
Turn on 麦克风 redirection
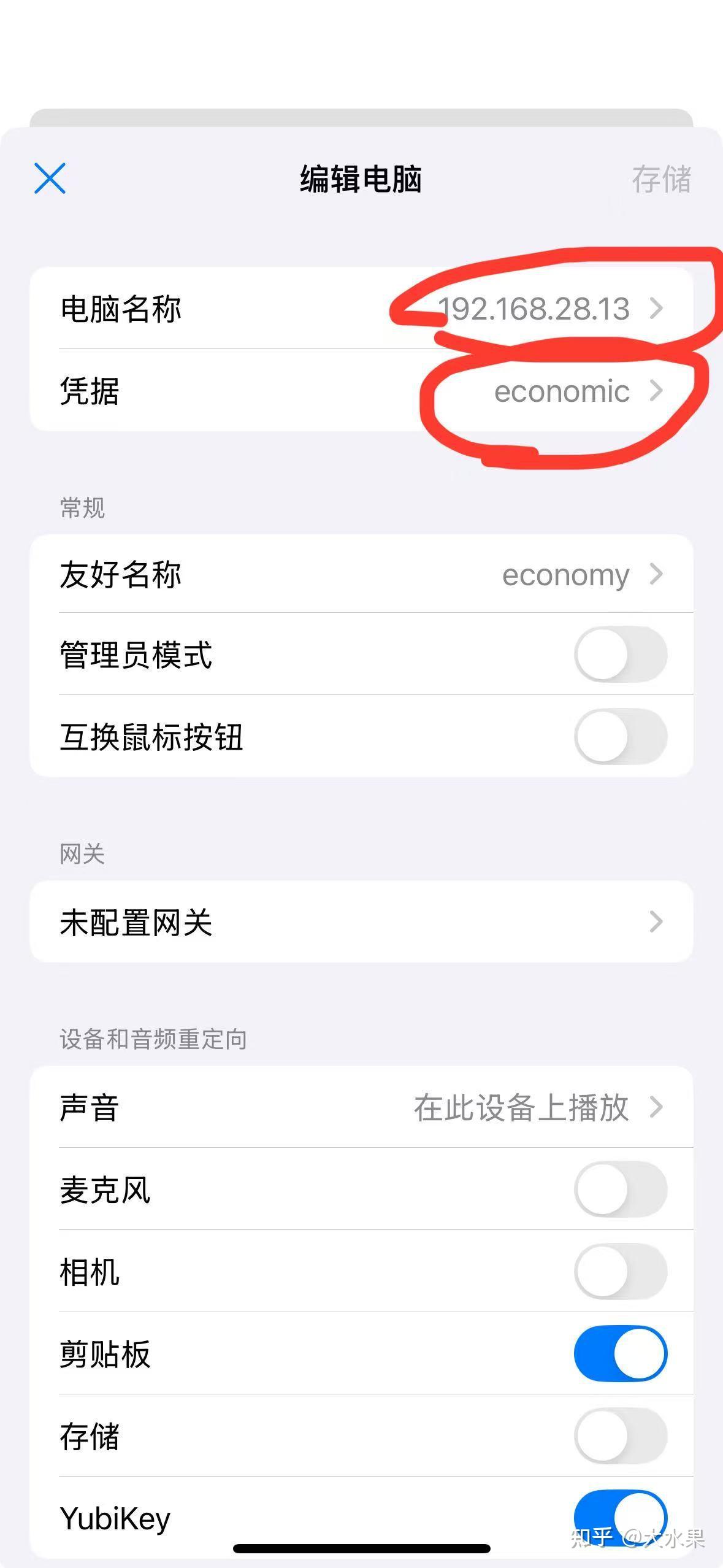(620, 1189)
